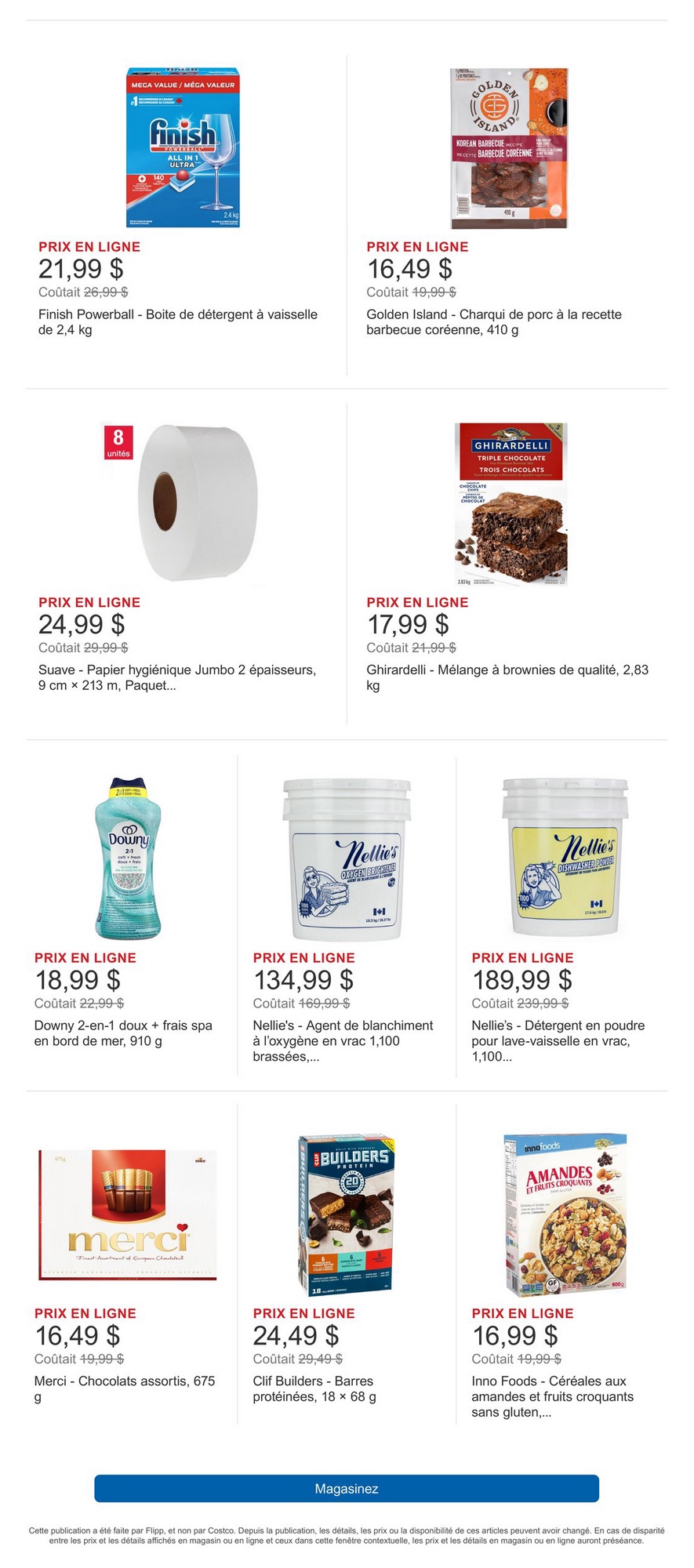The width and height of the screenshot is (694, 1568).
Task: Open the Merci assorted chocolates item
Action: click(x=129, y=1214)
